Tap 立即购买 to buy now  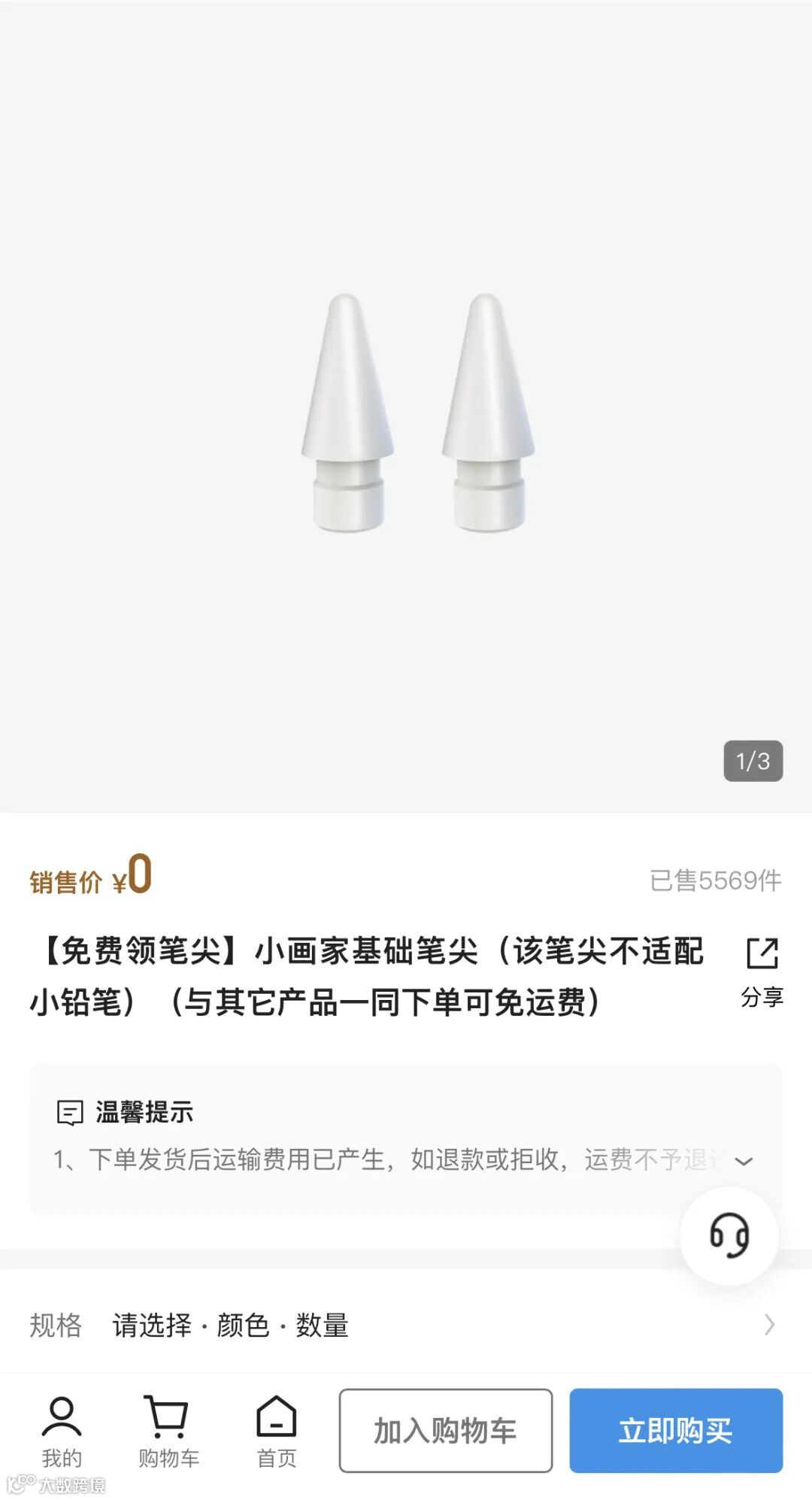(675, 1430)
